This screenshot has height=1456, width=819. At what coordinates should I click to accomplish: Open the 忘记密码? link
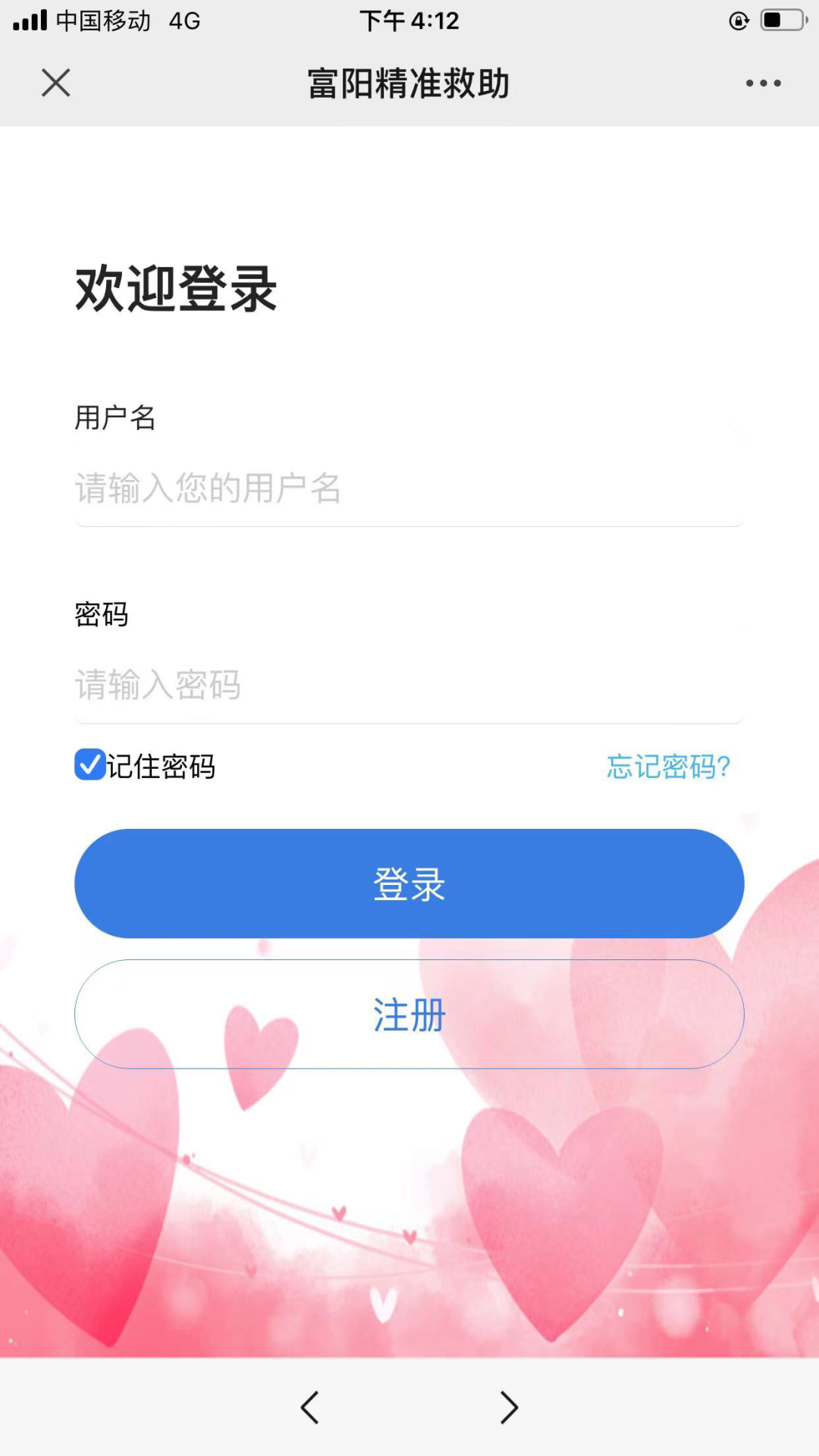pyautogui.click(x=668, y=767)
